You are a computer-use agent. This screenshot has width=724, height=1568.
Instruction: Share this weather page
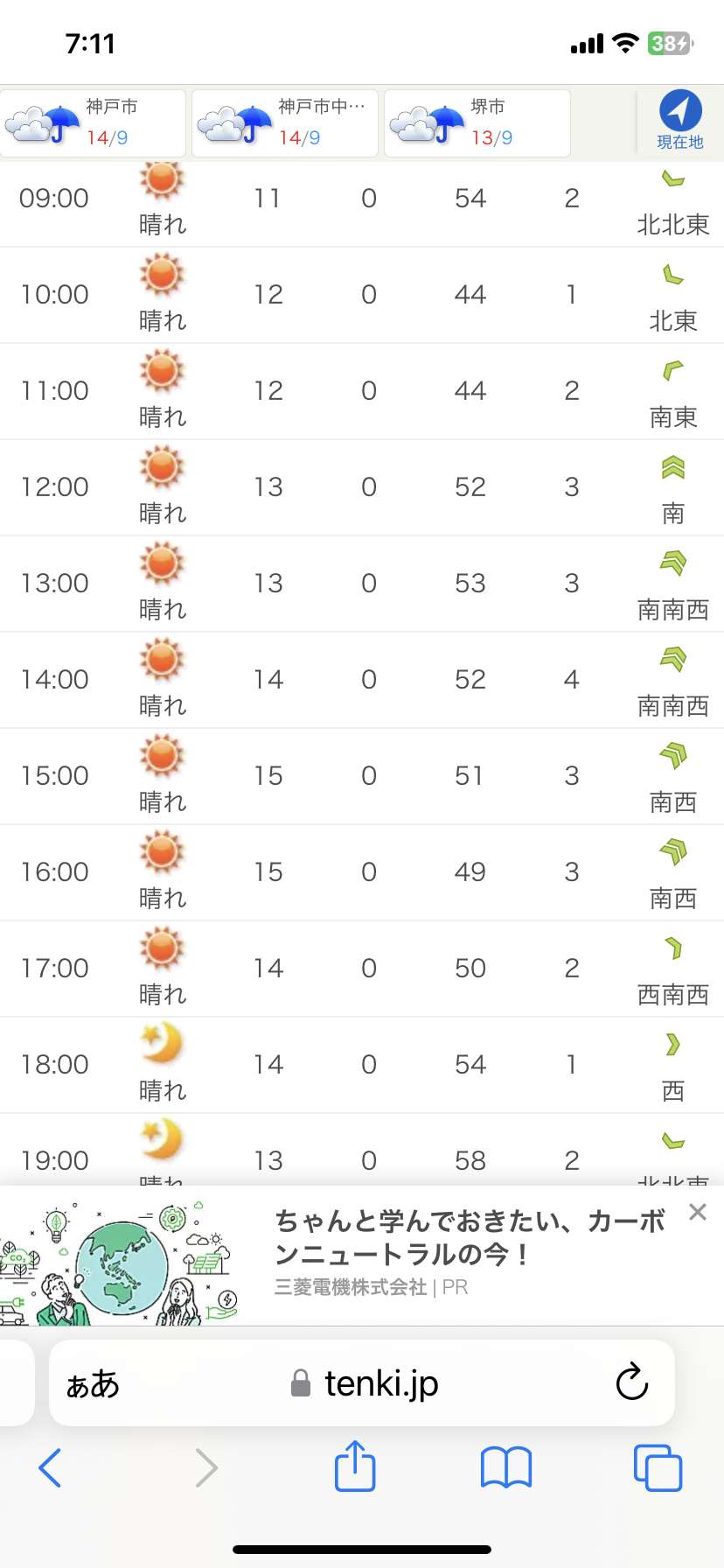point(355,1466)
